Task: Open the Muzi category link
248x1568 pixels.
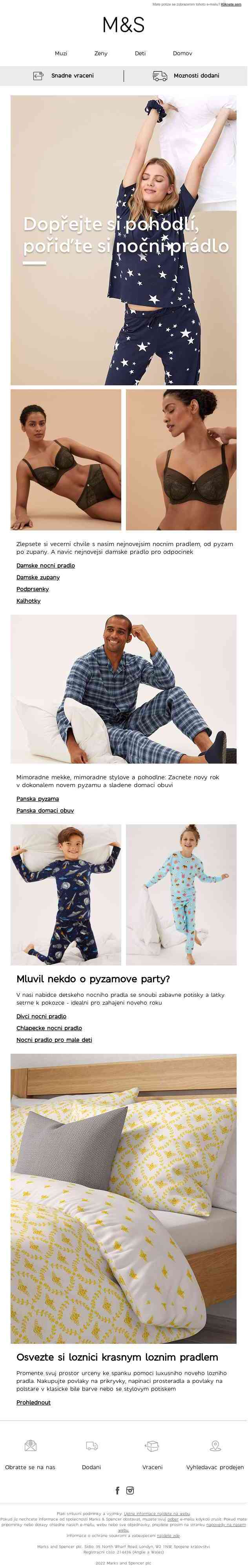Action: coord(61,54)
